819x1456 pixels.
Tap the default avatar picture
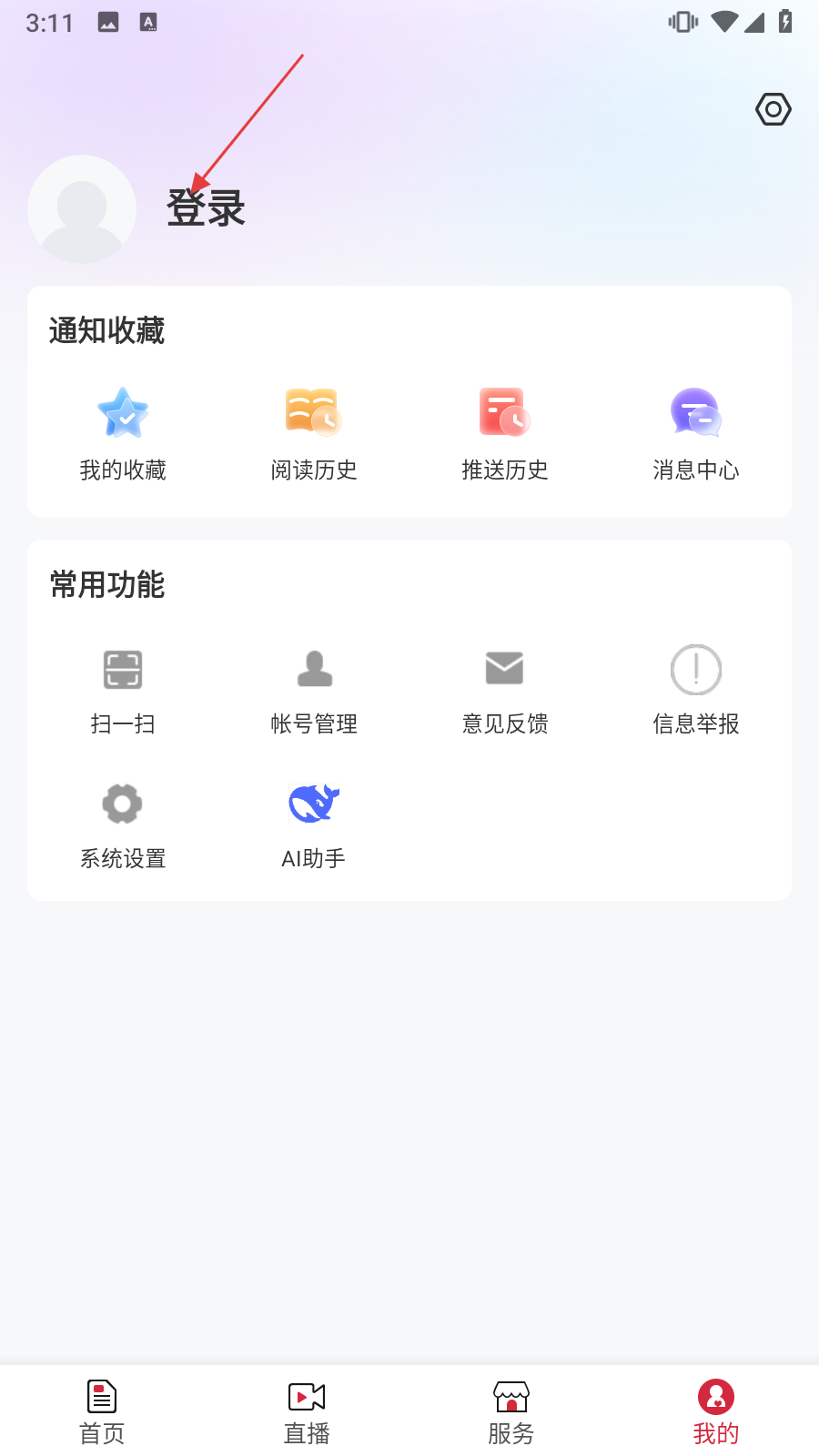pos(82,209)
